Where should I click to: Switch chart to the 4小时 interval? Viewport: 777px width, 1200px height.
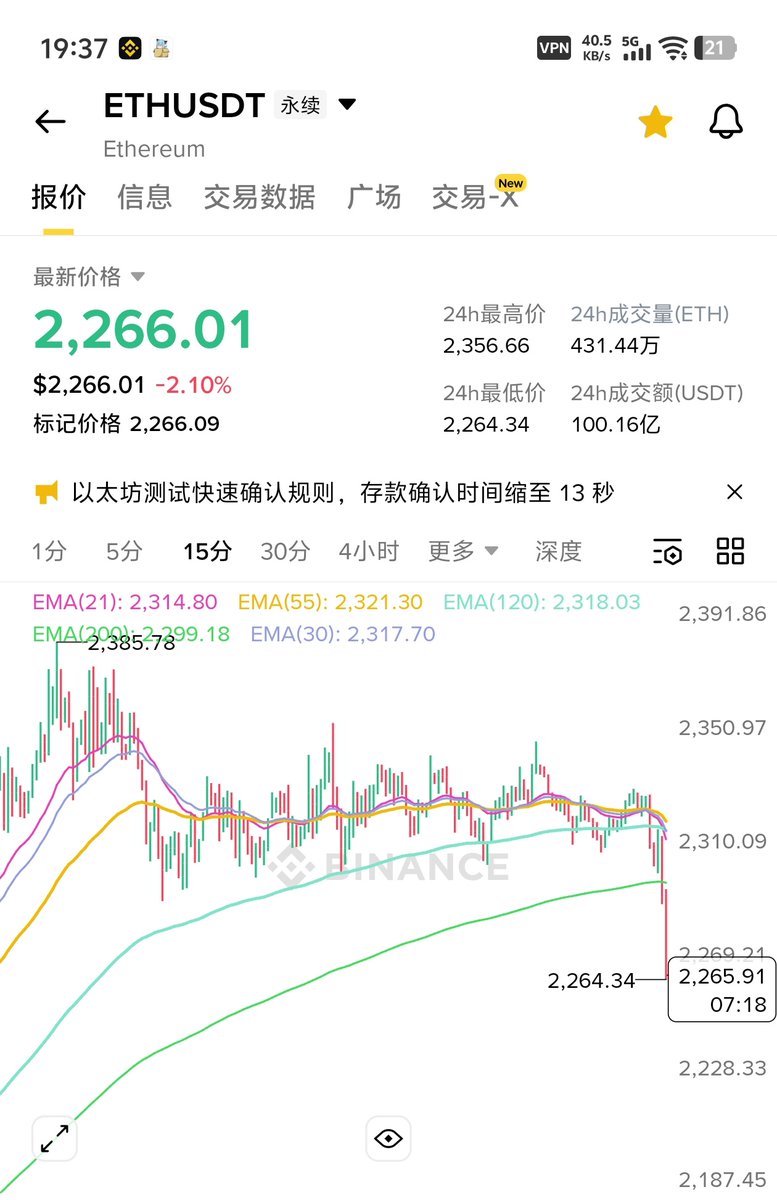368,551
